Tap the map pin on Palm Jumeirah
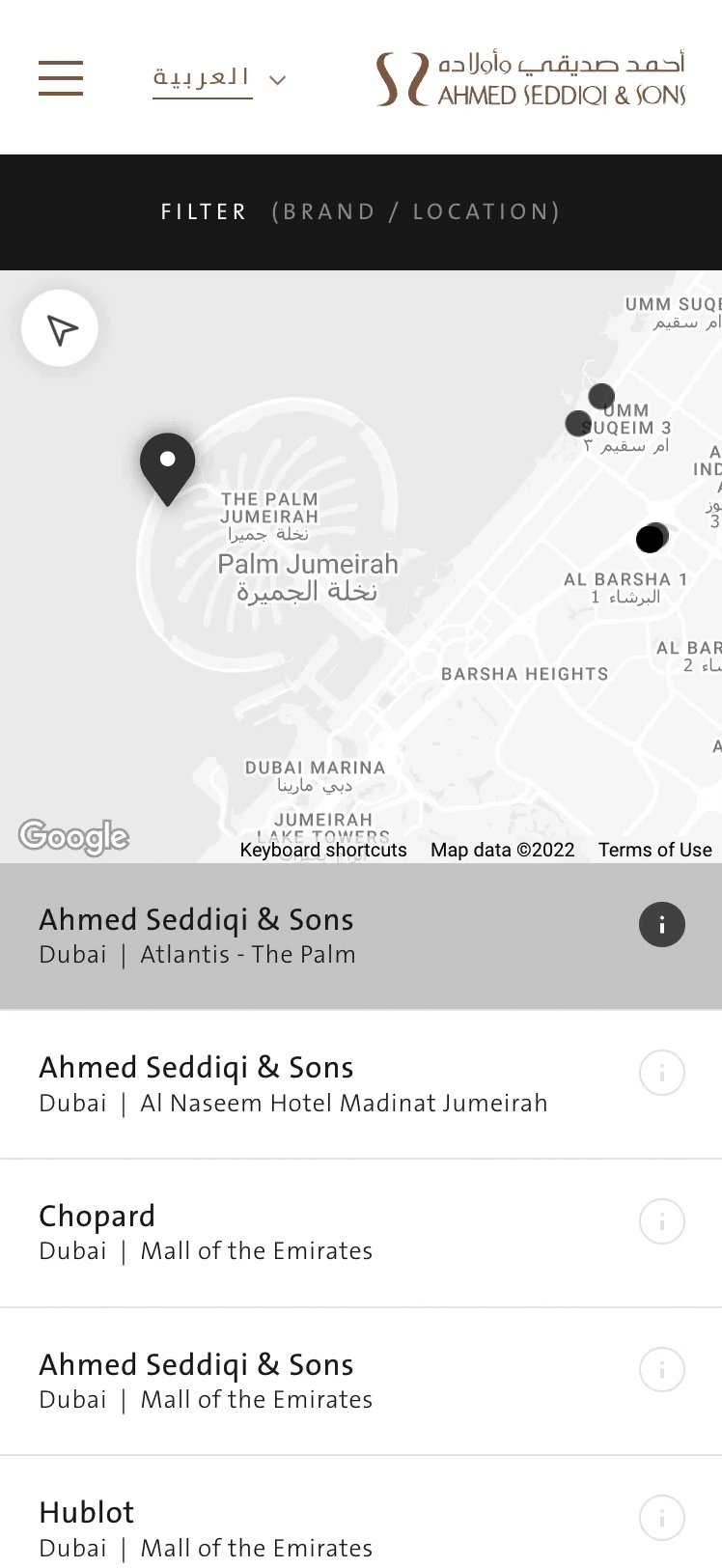 [167, 468]
